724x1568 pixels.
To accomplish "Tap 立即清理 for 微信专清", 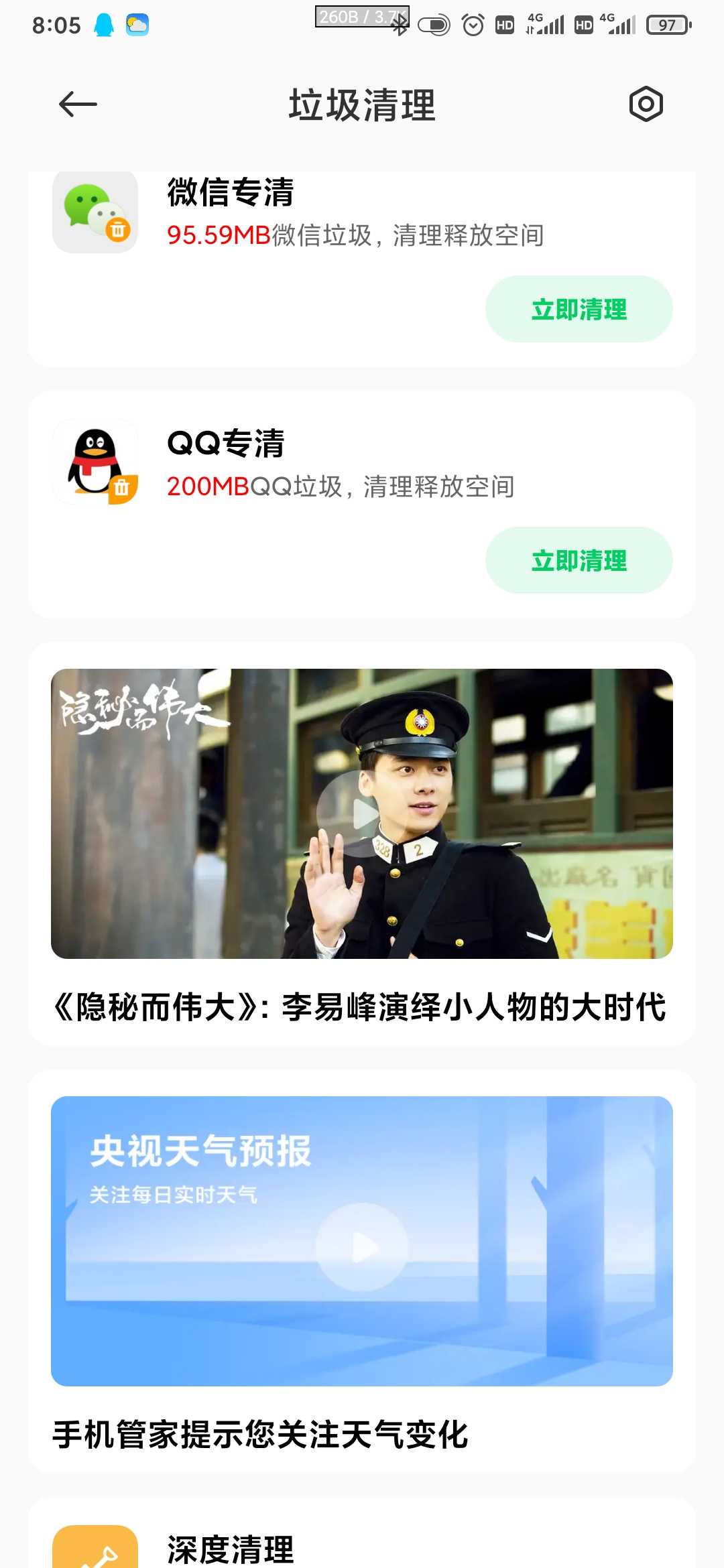I will coord(579,309).
